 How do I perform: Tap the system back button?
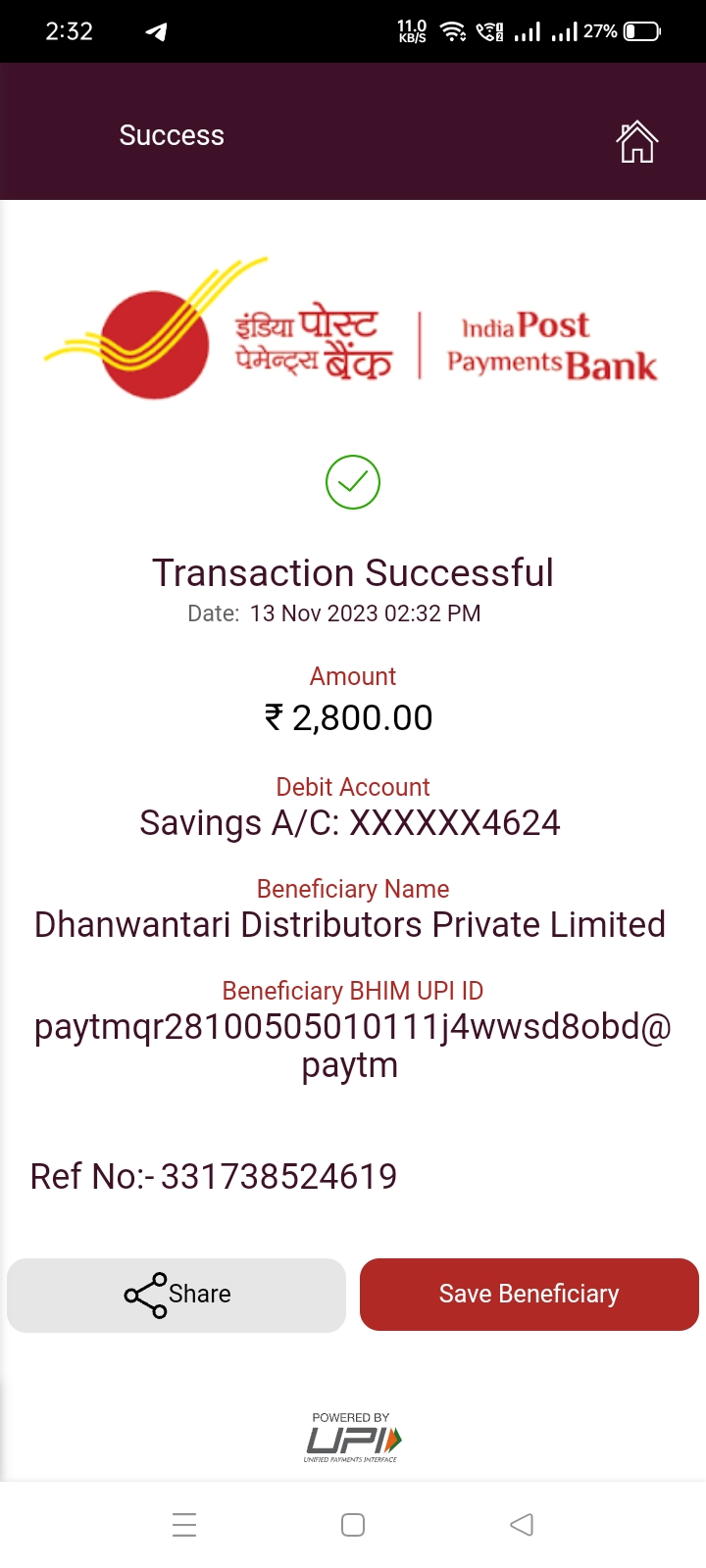coord(522,1525)
